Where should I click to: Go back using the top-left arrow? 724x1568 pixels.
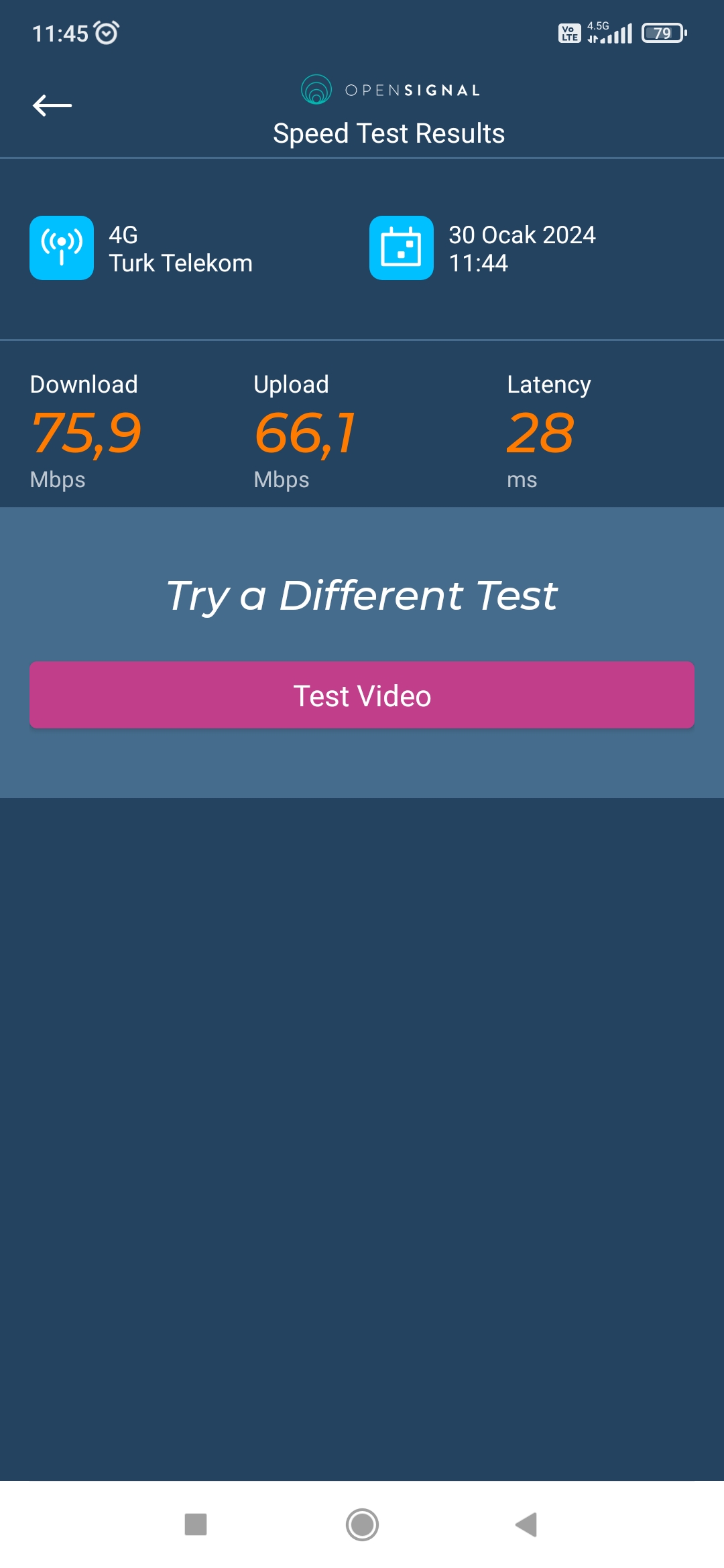[52, 105]
